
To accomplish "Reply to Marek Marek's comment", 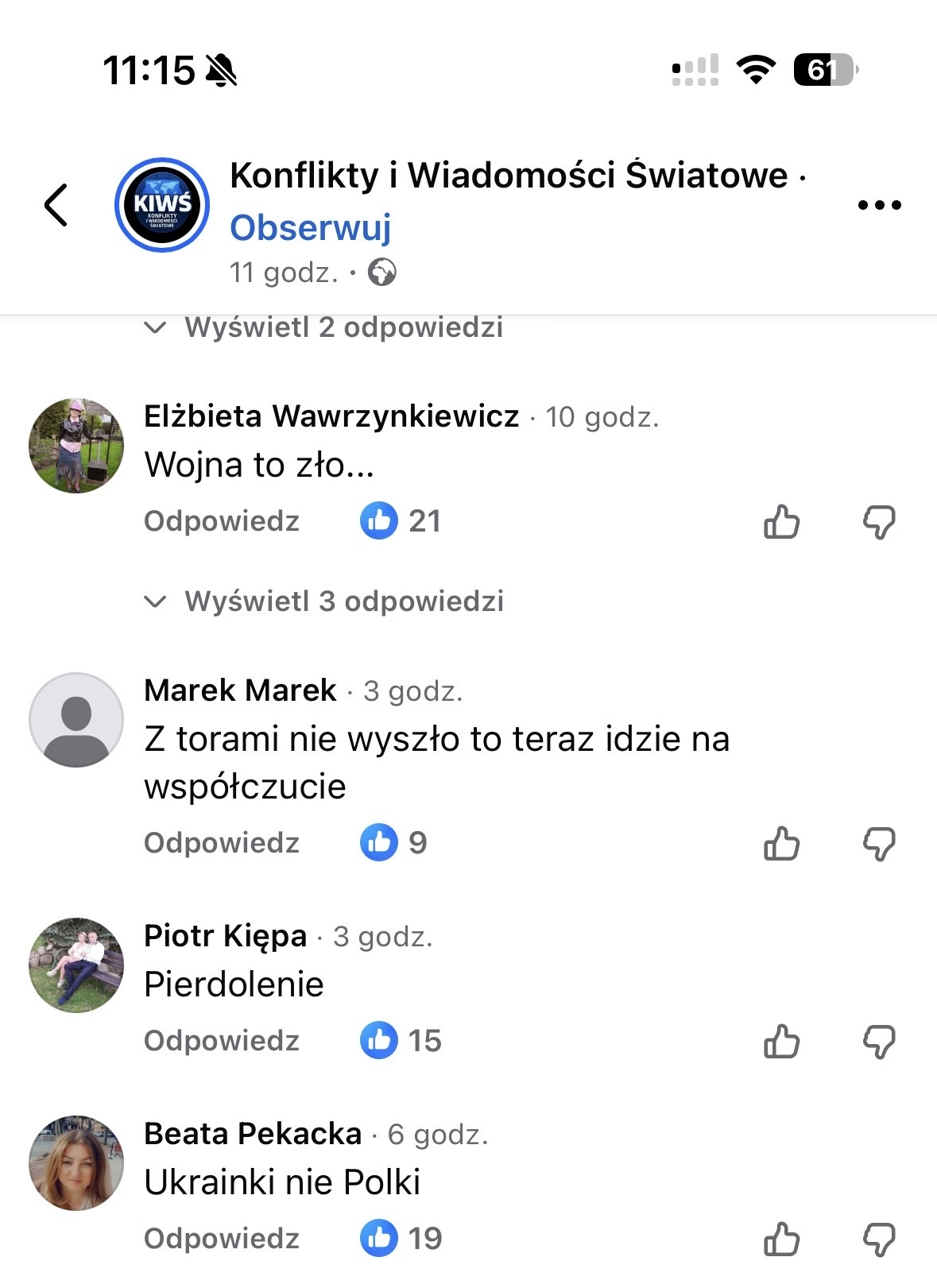I will click(x=222, y=843).
